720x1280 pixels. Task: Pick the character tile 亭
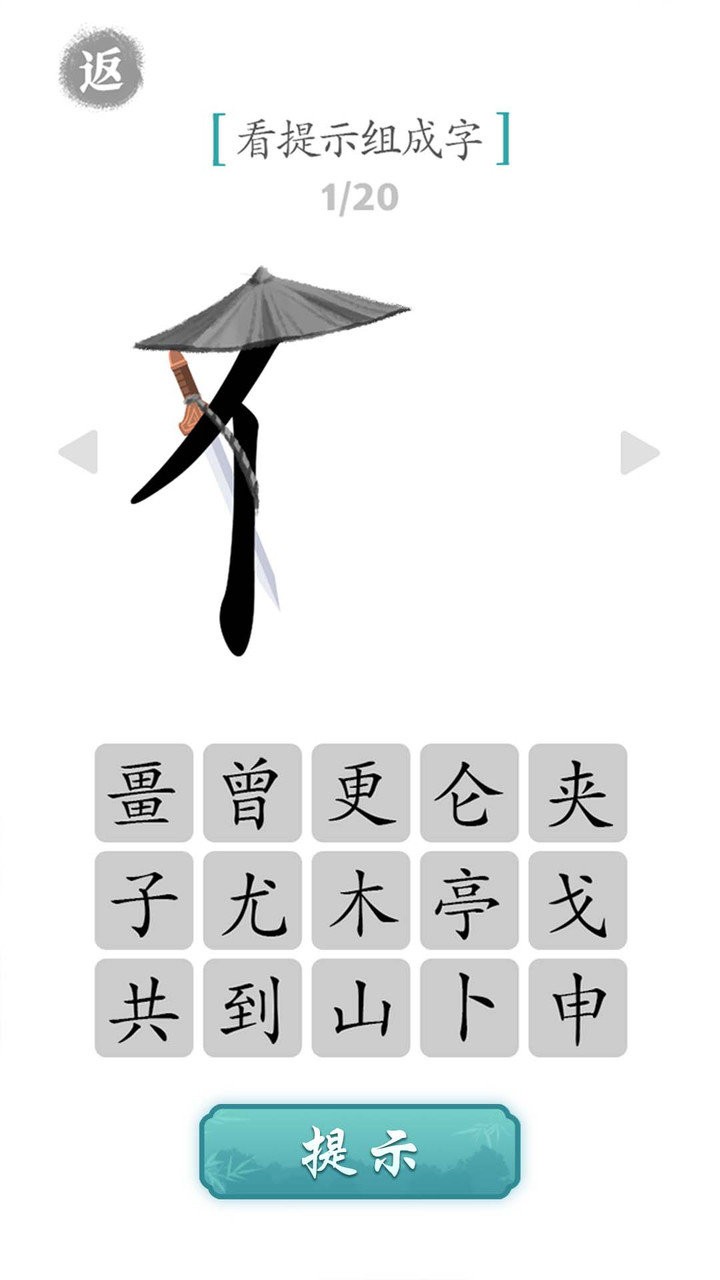coord(469,900)
